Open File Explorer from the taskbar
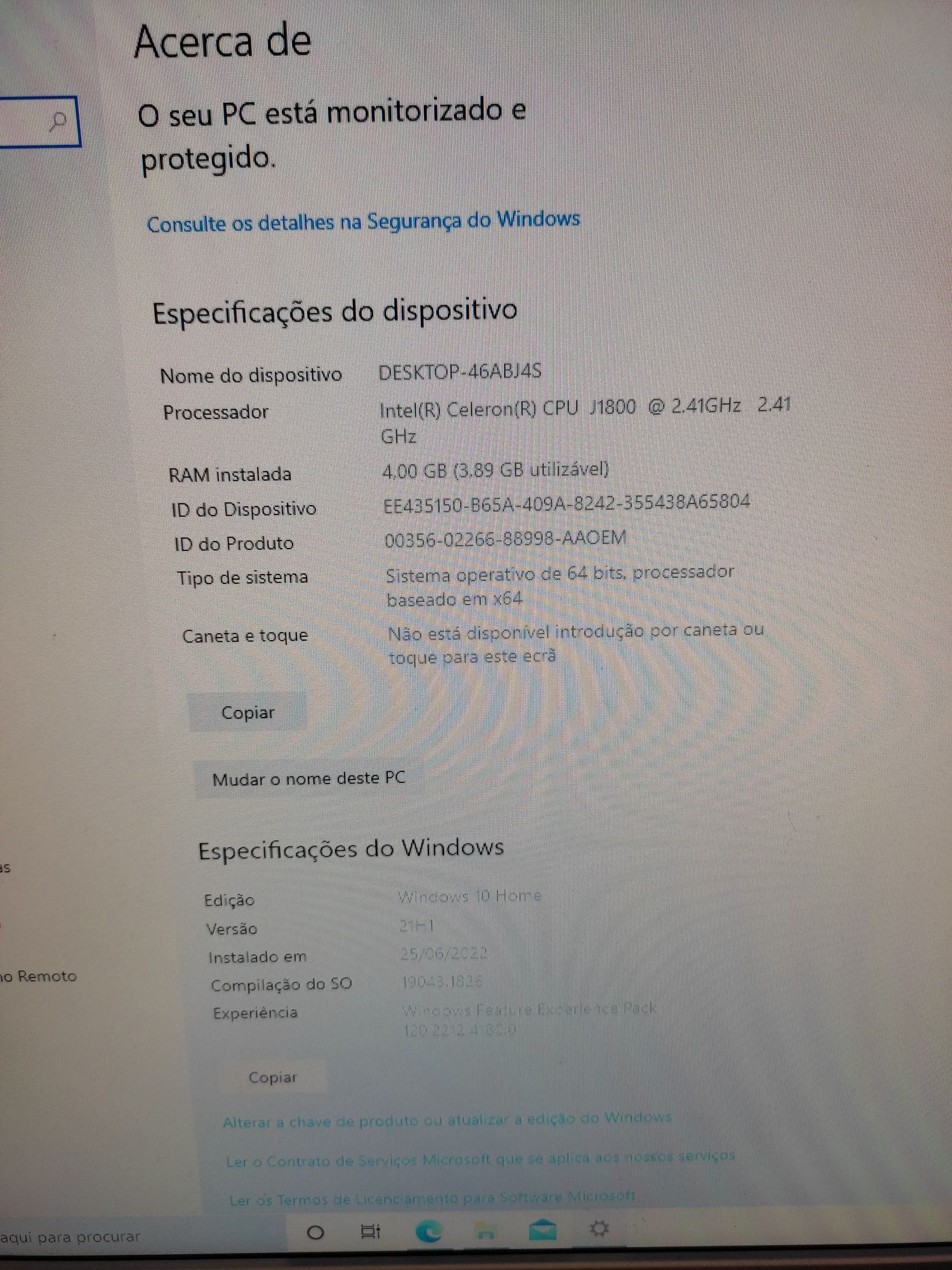The height and width of the screenshot is (1270, 952). pos(486,1232)
